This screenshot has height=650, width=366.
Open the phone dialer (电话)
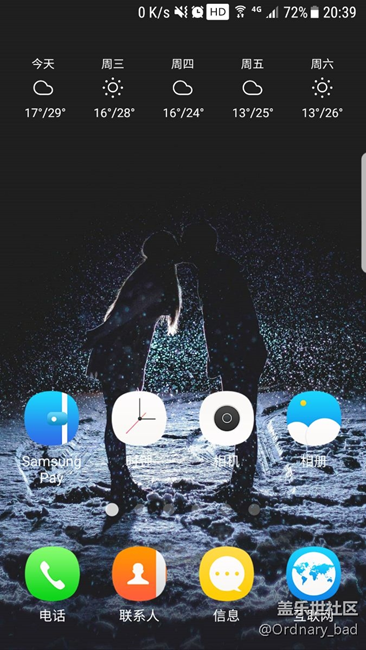52,574
